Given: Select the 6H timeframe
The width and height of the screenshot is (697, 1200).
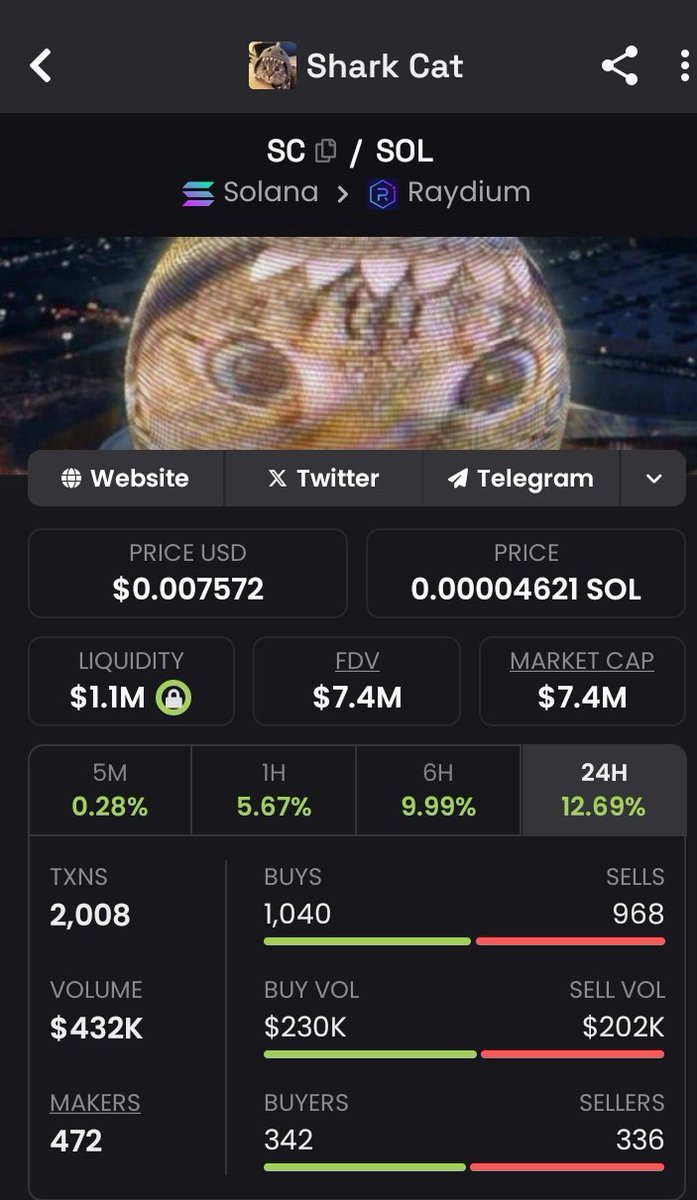Looking at the screenshot, I should pyautogui.click(x=438, y=790).
